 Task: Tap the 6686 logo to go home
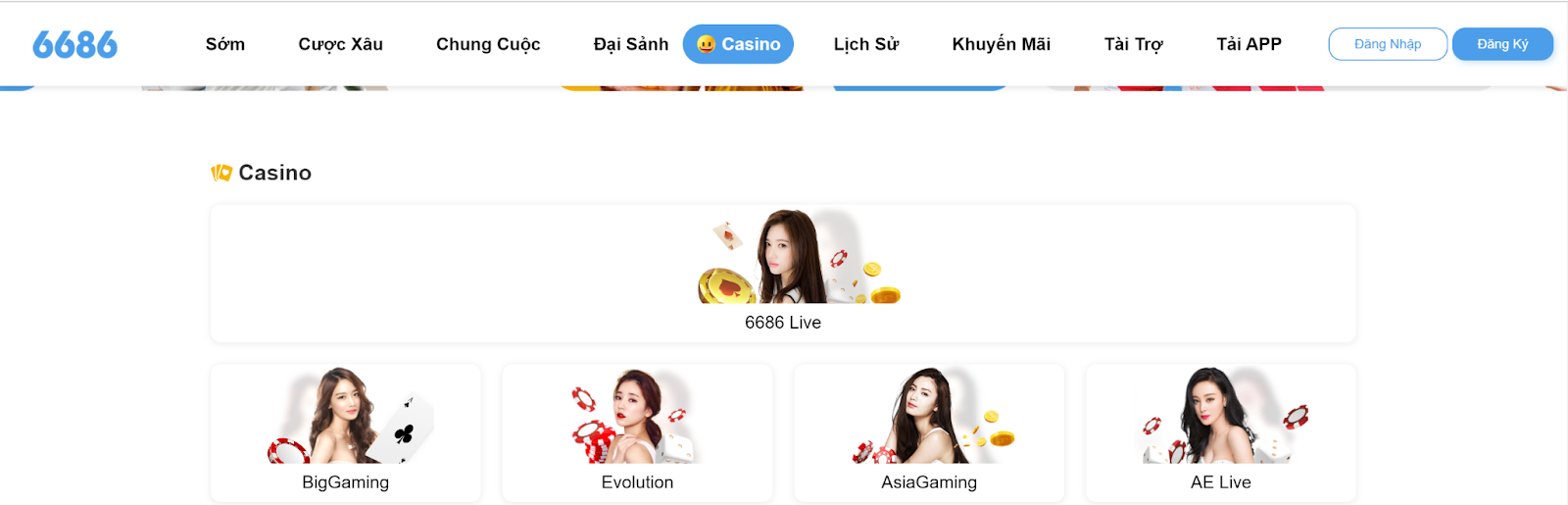point(74,44)
